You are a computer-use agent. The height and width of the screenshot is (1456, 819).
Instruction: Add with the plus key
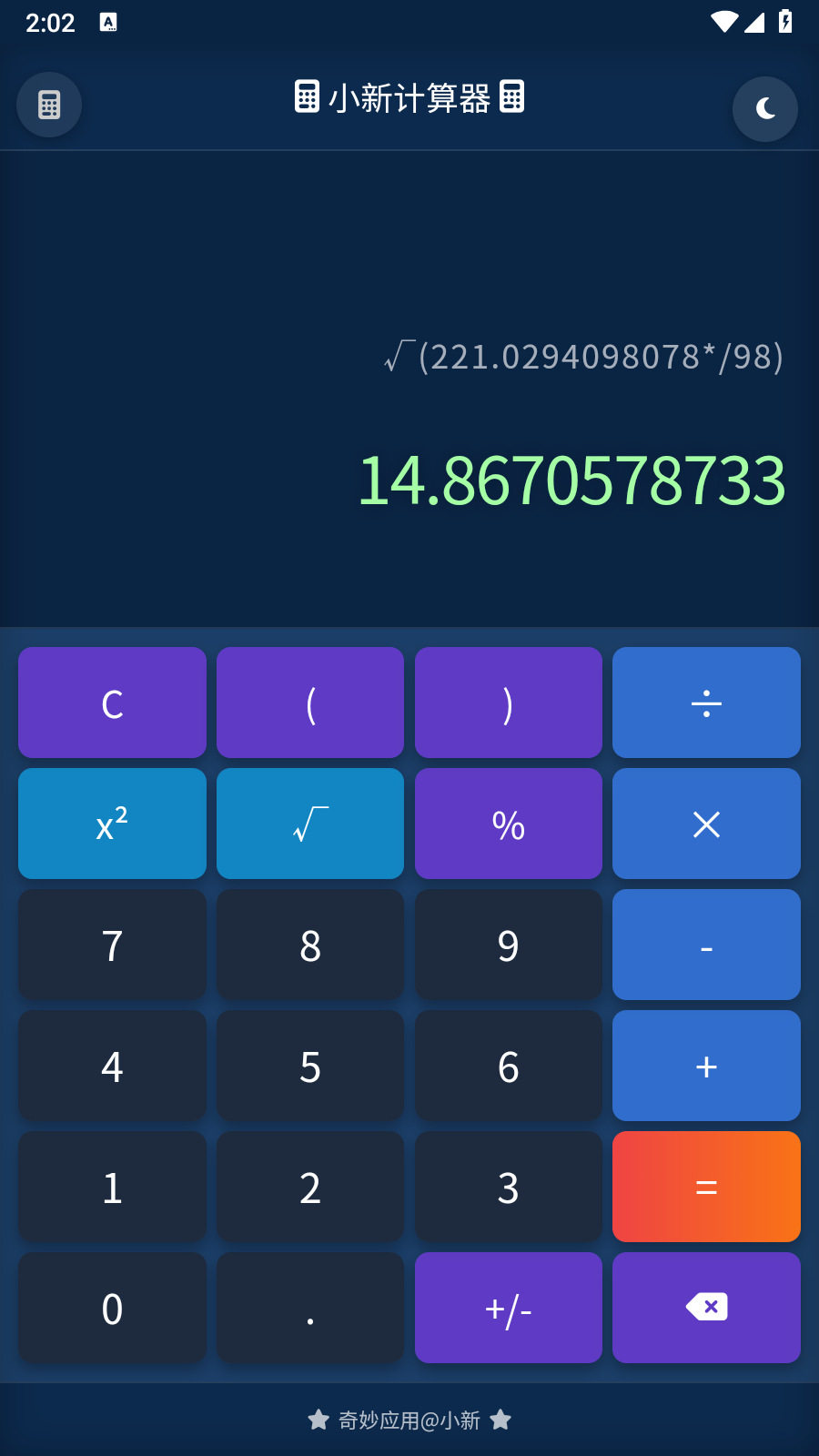point(706,1066)
